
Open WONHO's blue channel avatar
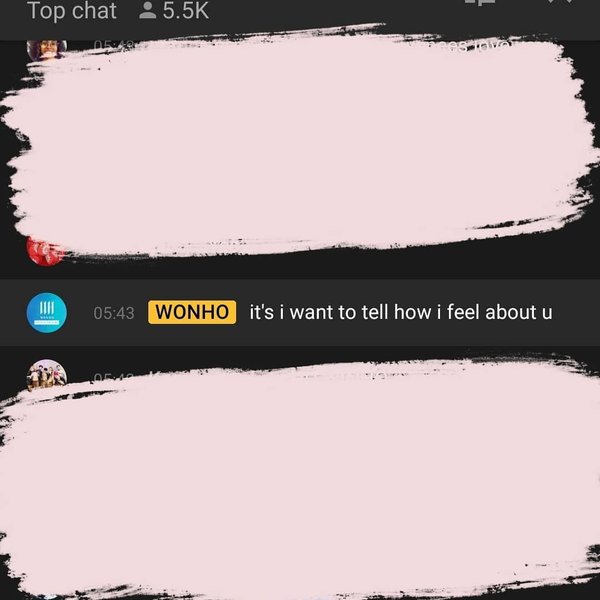pos(46,312)
